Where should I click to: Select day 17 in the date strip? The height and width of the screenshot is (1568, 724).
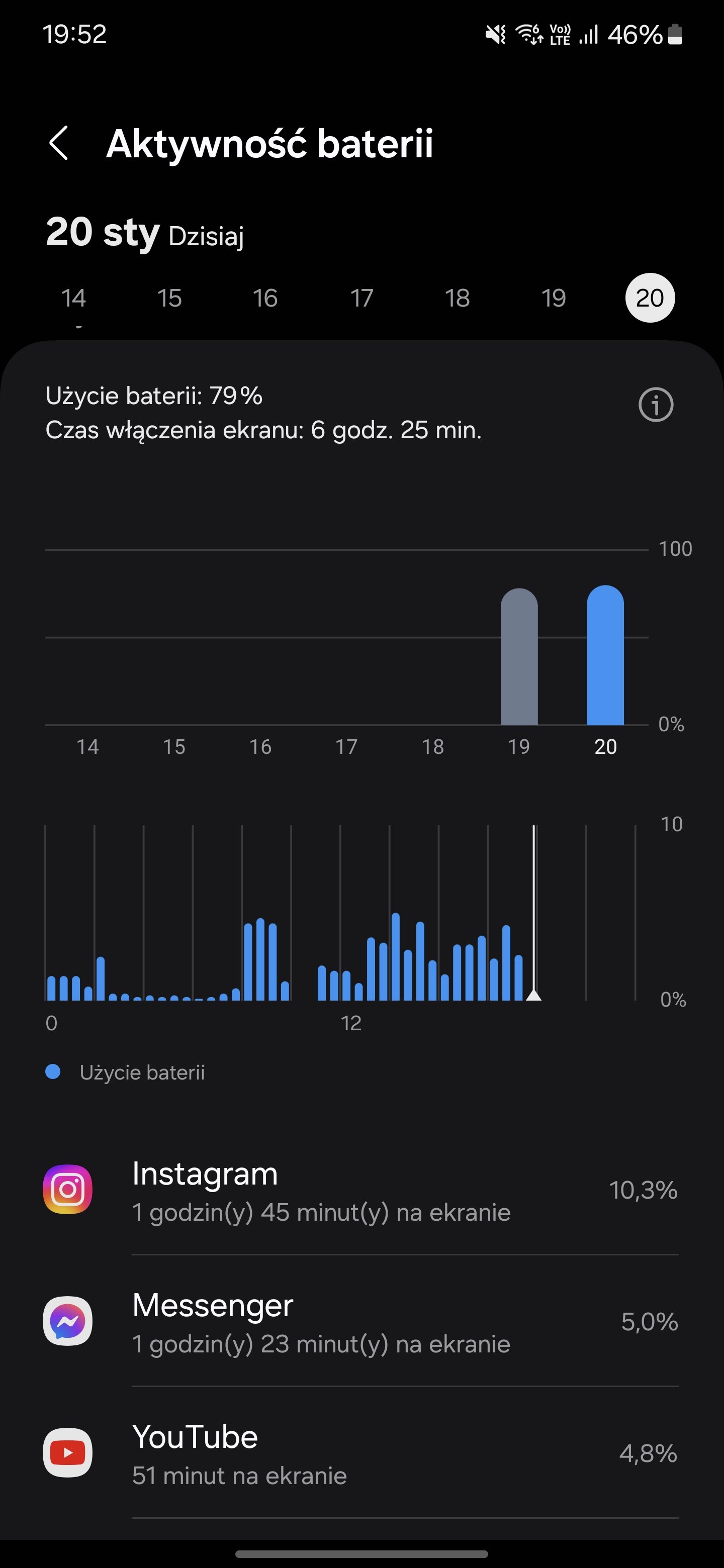coord(361,298)
